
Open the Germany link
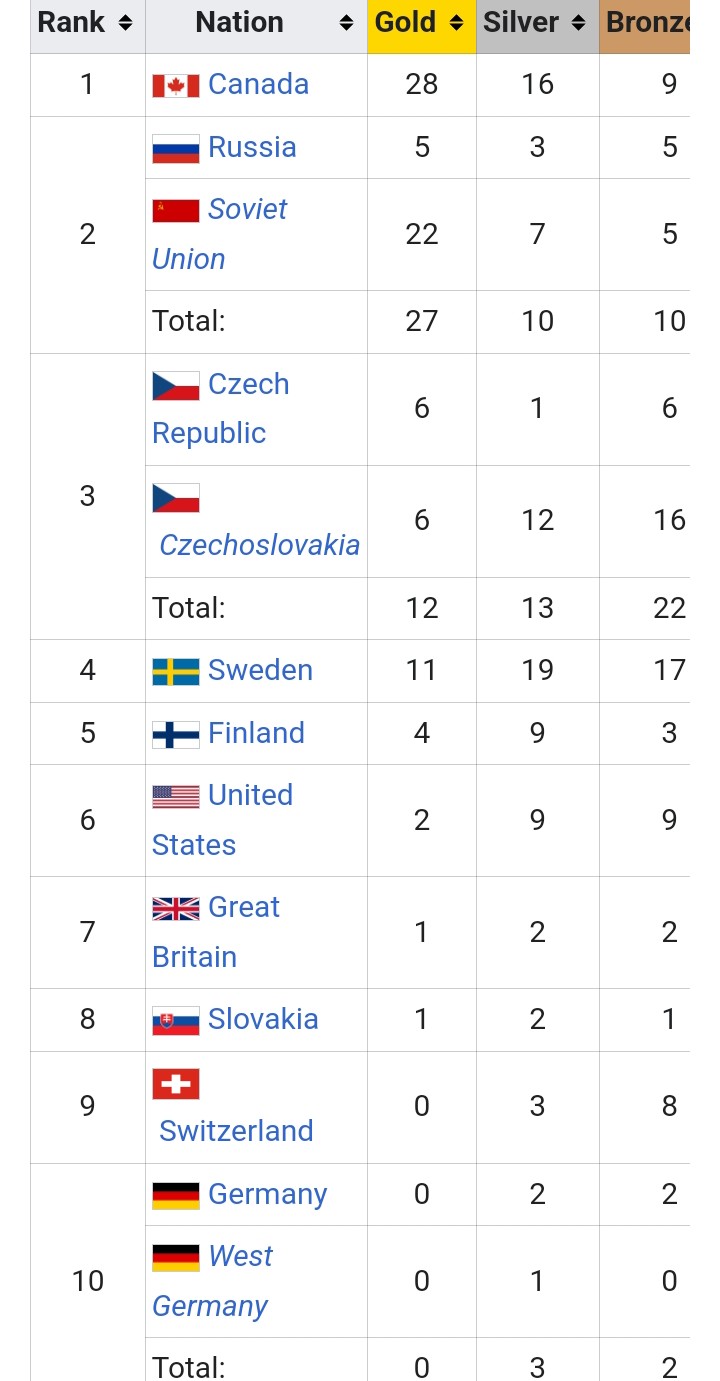(267, 1194)
